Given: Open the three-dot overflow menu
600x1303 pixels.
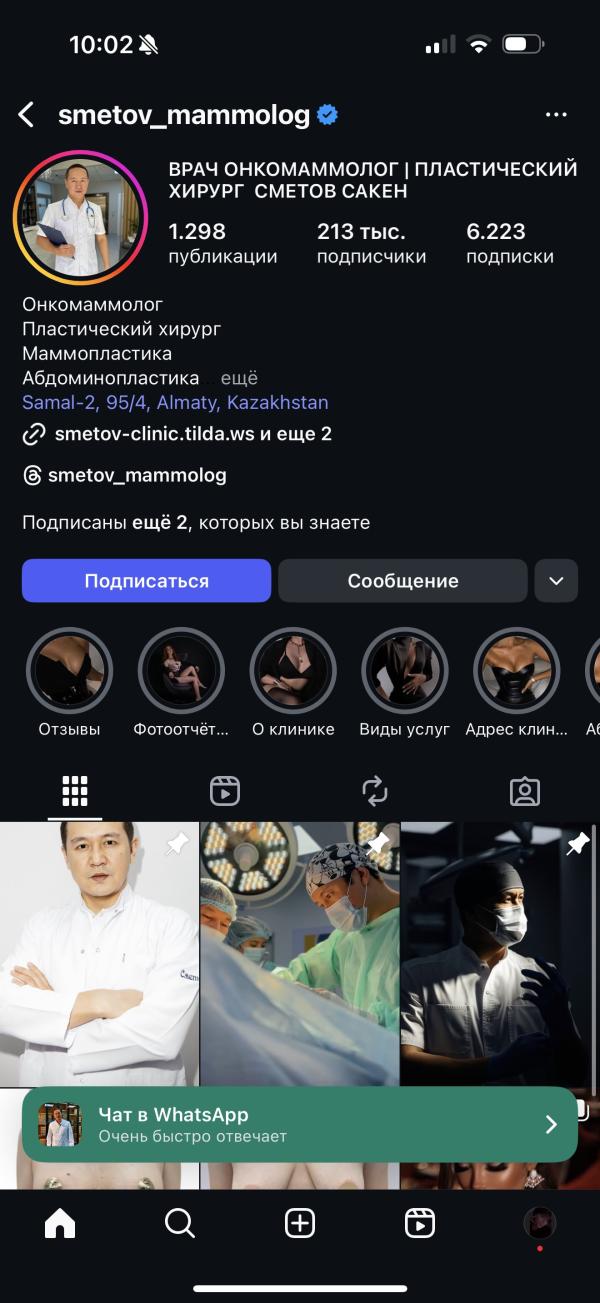Looking at the screenshot, I should (556, 115).
